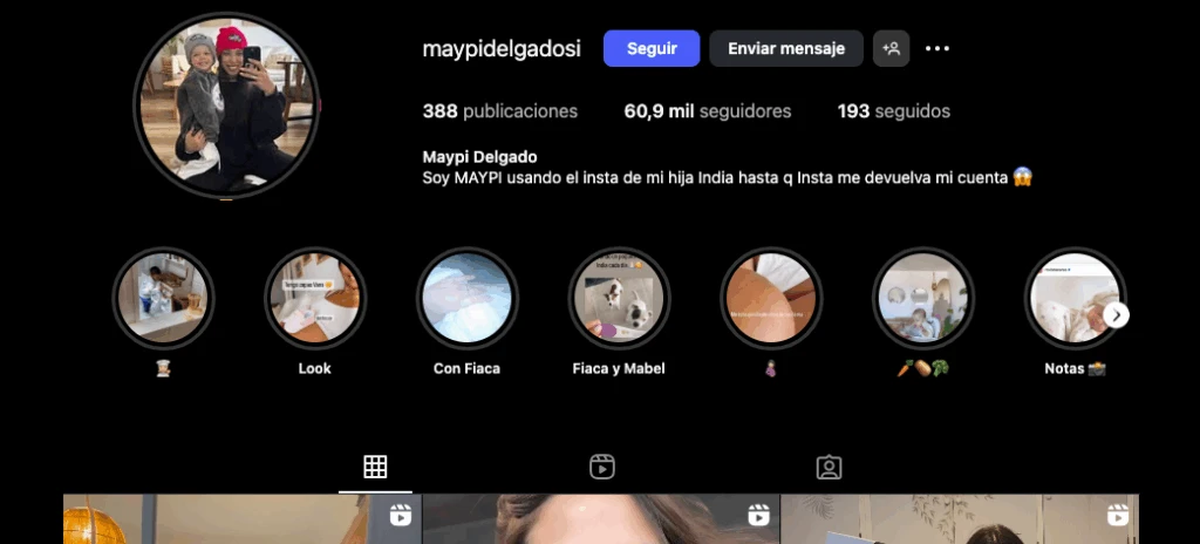1200x544 pixels.
Task: Show more highlights with the right arrow
Action: tap(1116, 315)
